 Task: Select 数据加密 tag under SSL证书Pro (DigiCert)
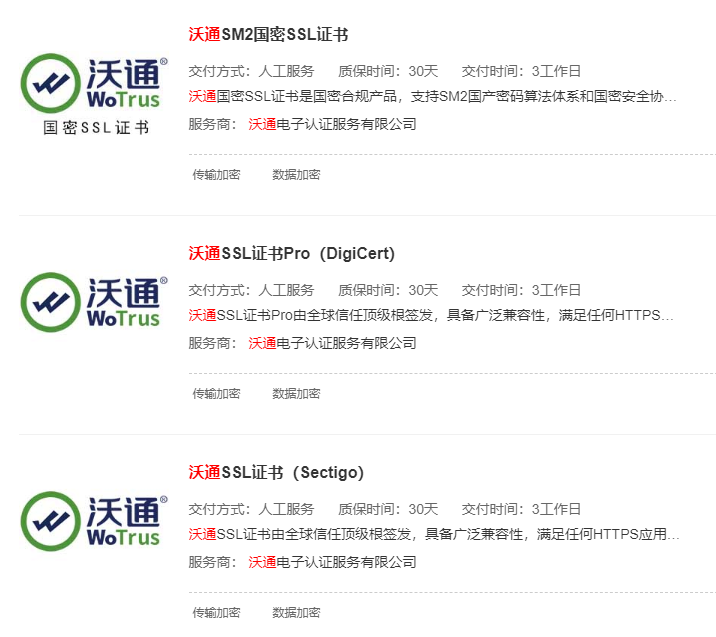pyautogui.click(x=296, y=394)
